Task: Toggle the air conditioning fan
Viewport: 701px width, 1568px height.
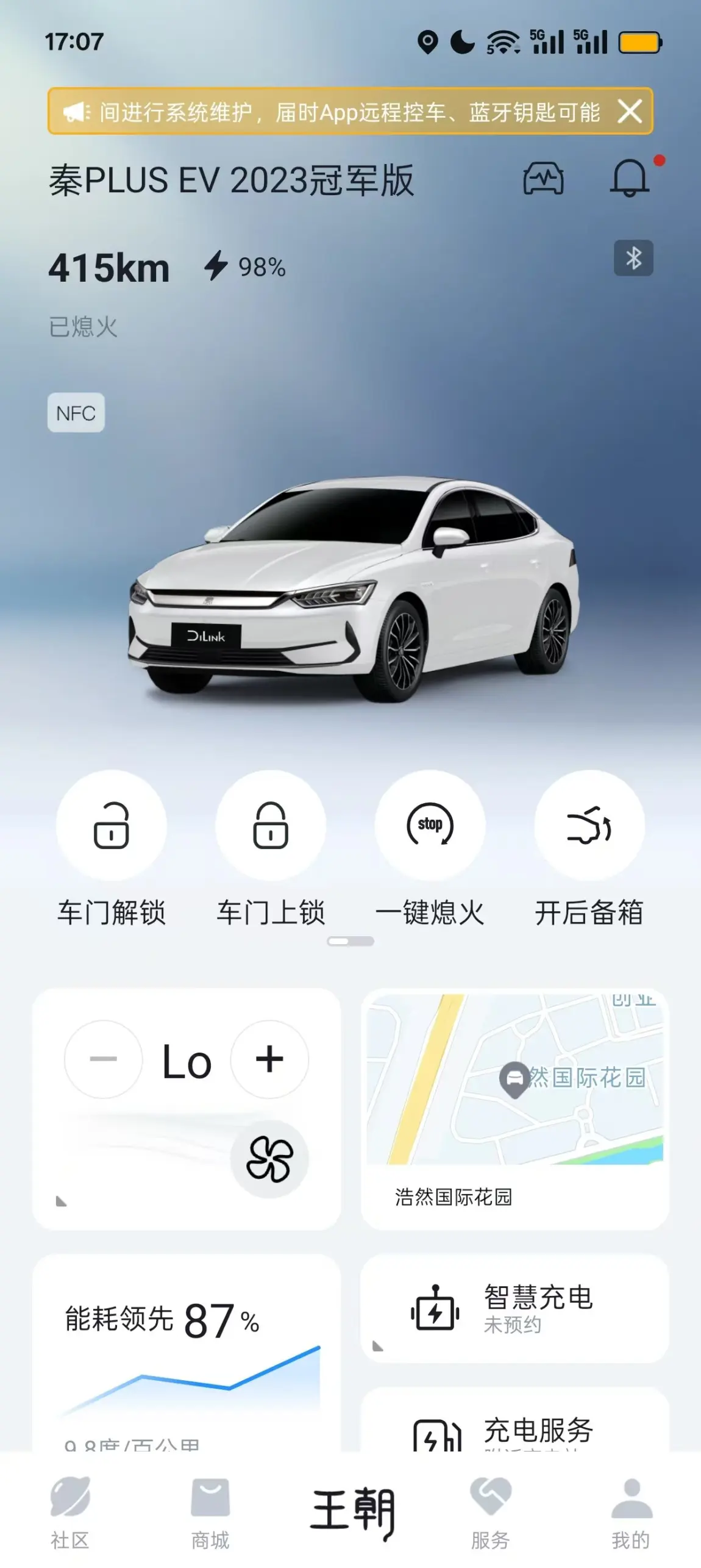Action: tap(269, 1159)
